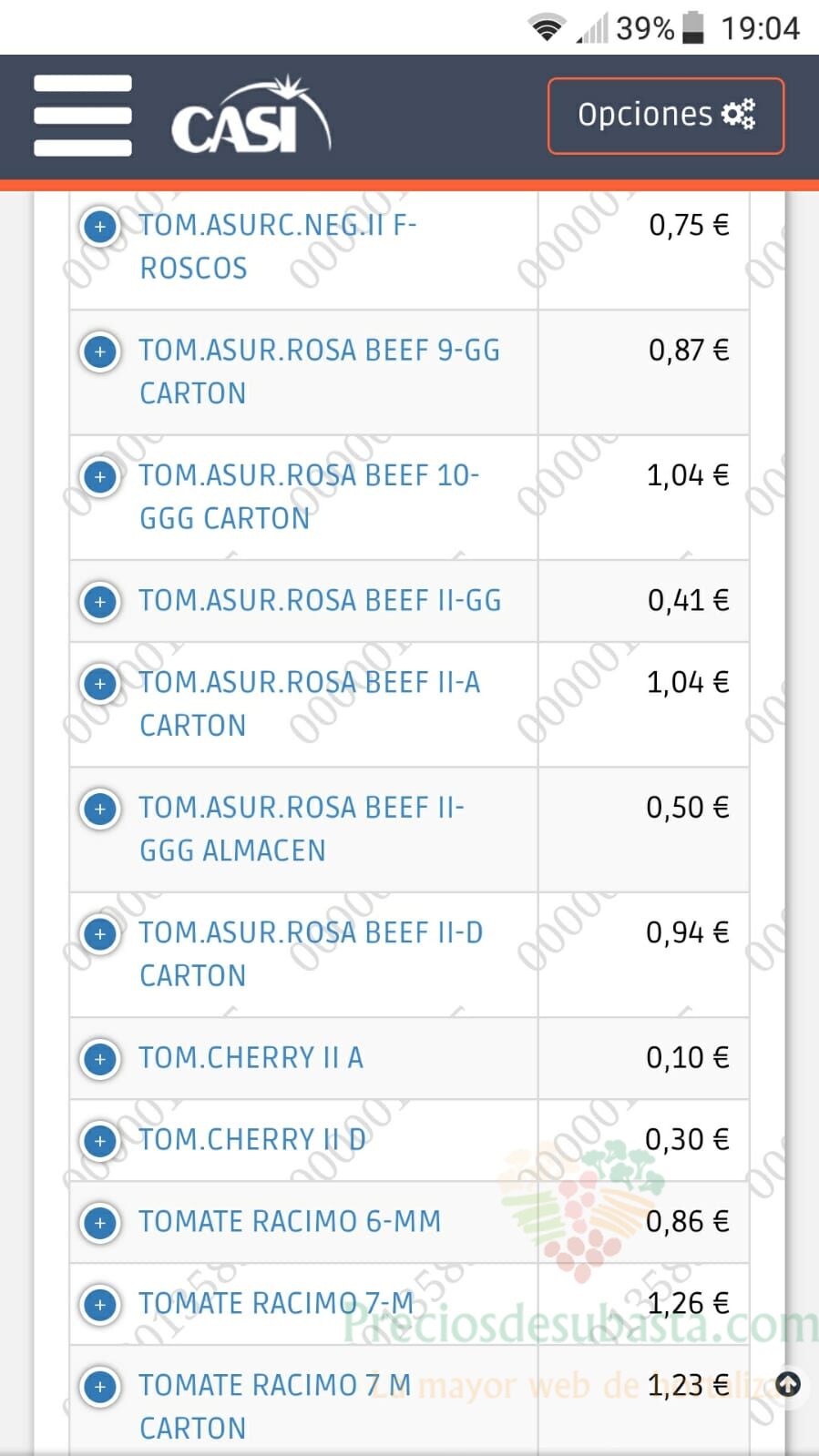Screen dimensions: 819x1456
Task: Expand the TOMATE RACIMO 7-M row
Action: click(x=100, y=1305)
